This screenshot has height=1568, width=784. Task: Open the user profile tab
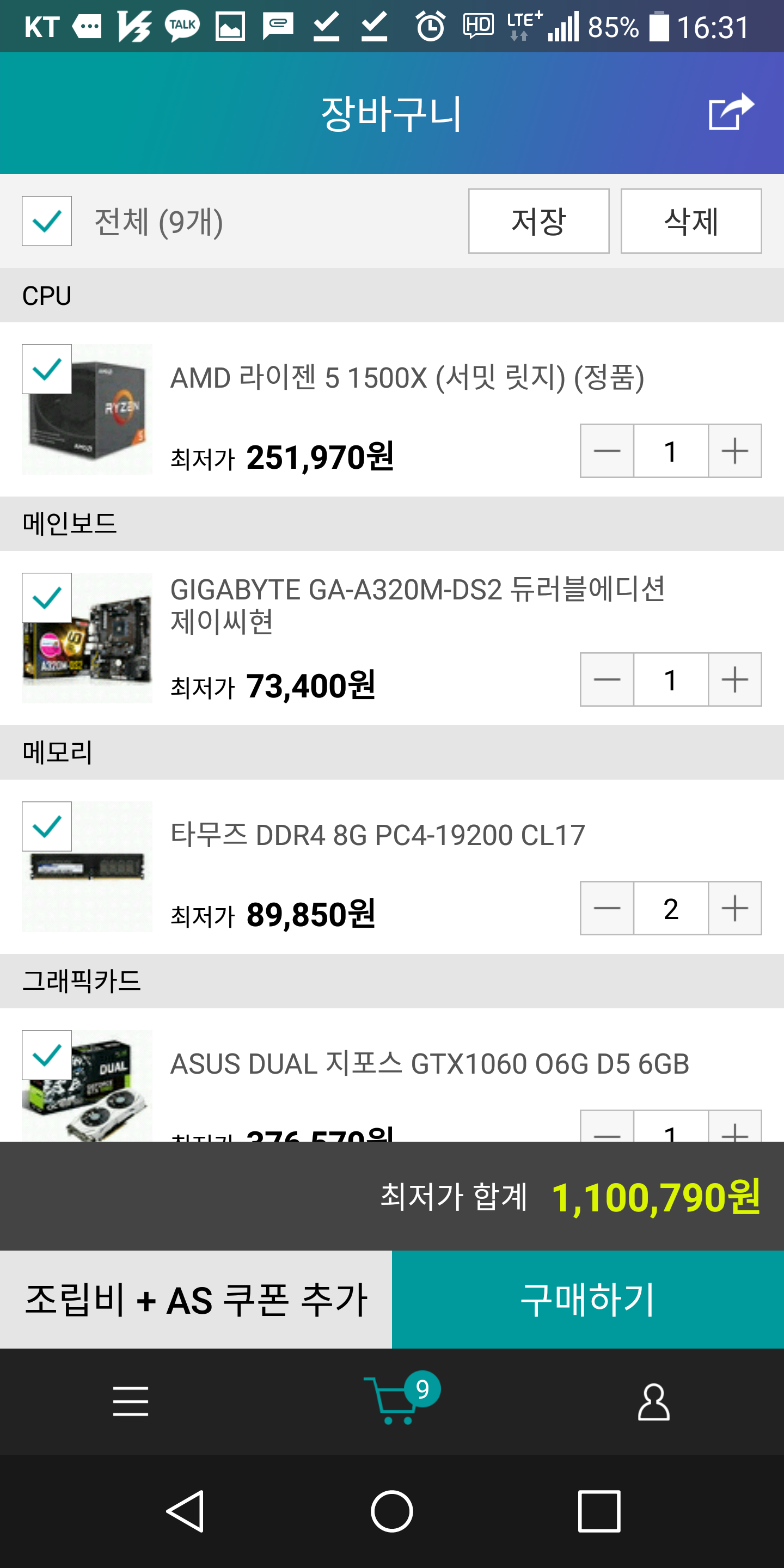(654, 1401)
